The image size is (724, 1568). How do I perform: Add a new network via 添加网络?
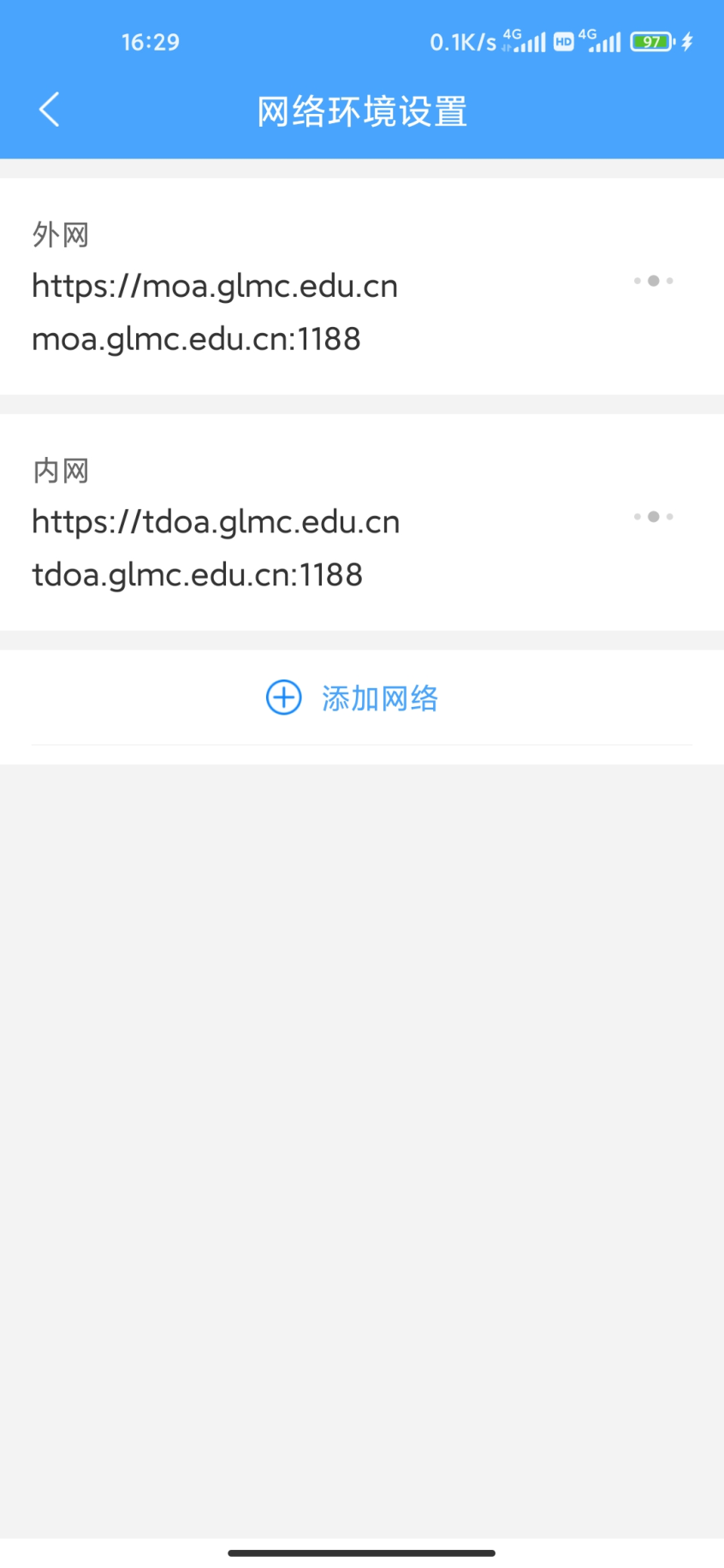pos(353,698)
